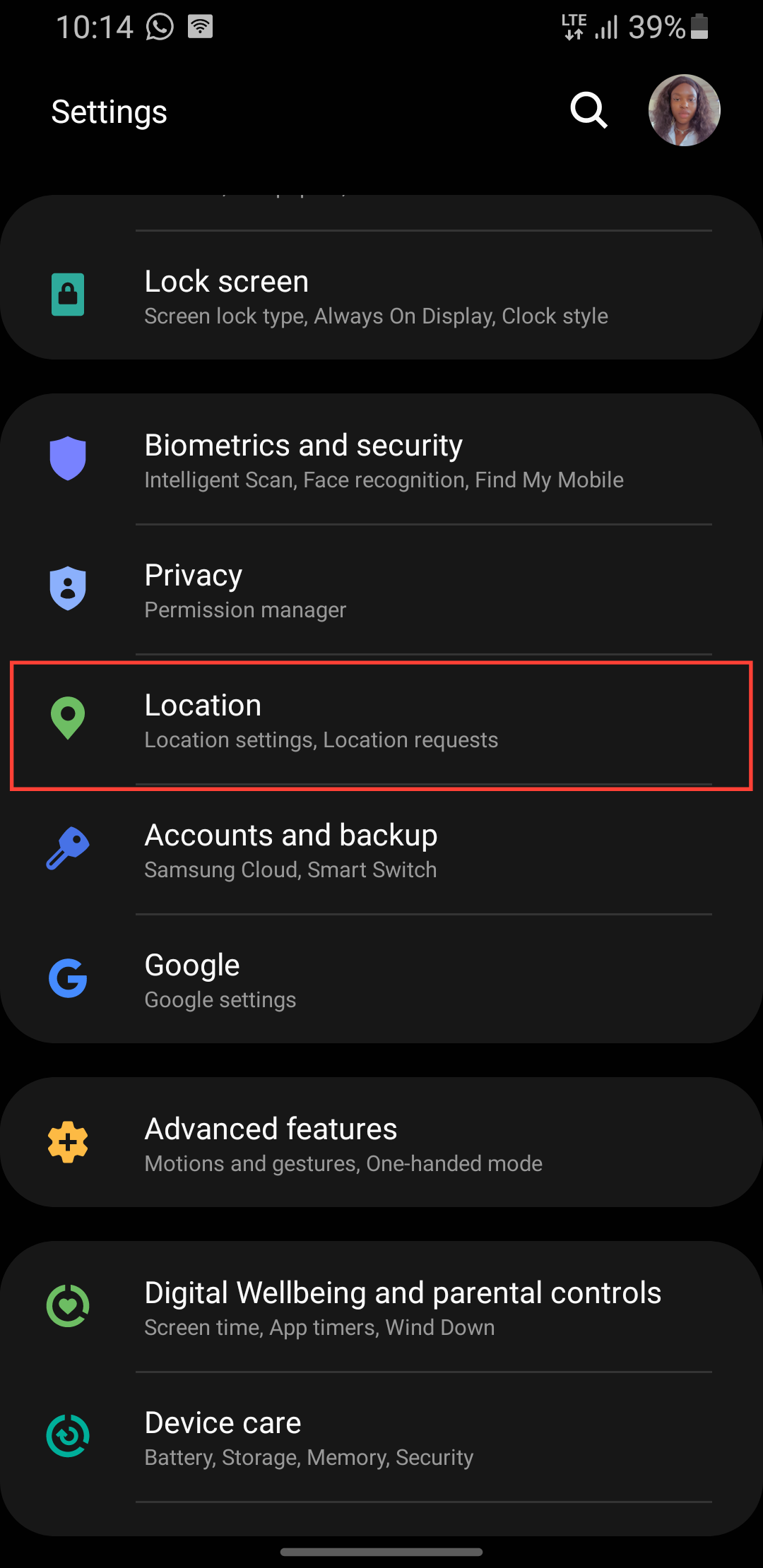Open Lock screen settings
This screenshot has height=1568, width=763.
[381, 295]
